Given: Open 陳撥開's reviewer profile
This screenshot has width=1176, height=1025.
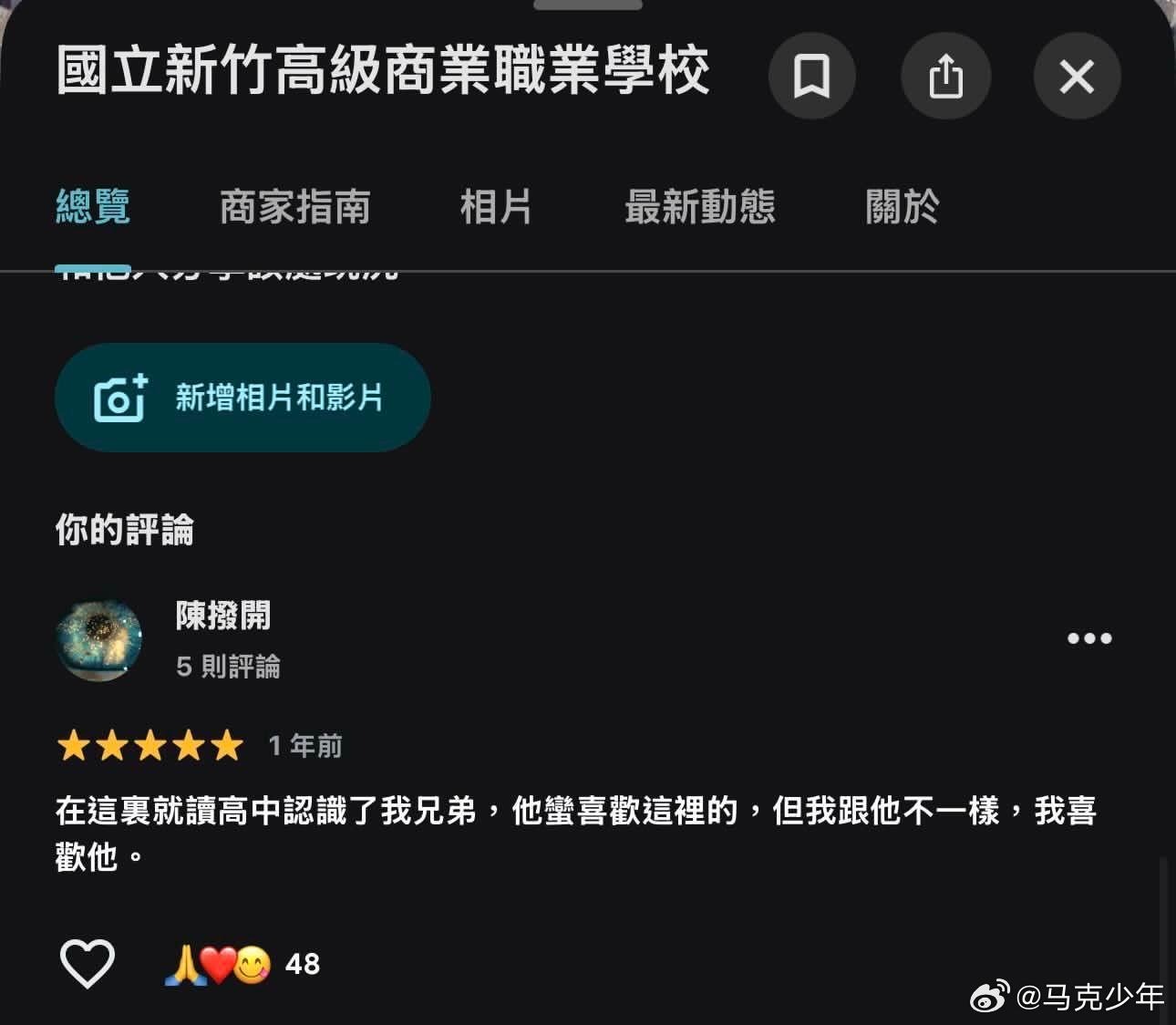Looking at the screenshot, I should pos(222,616).
